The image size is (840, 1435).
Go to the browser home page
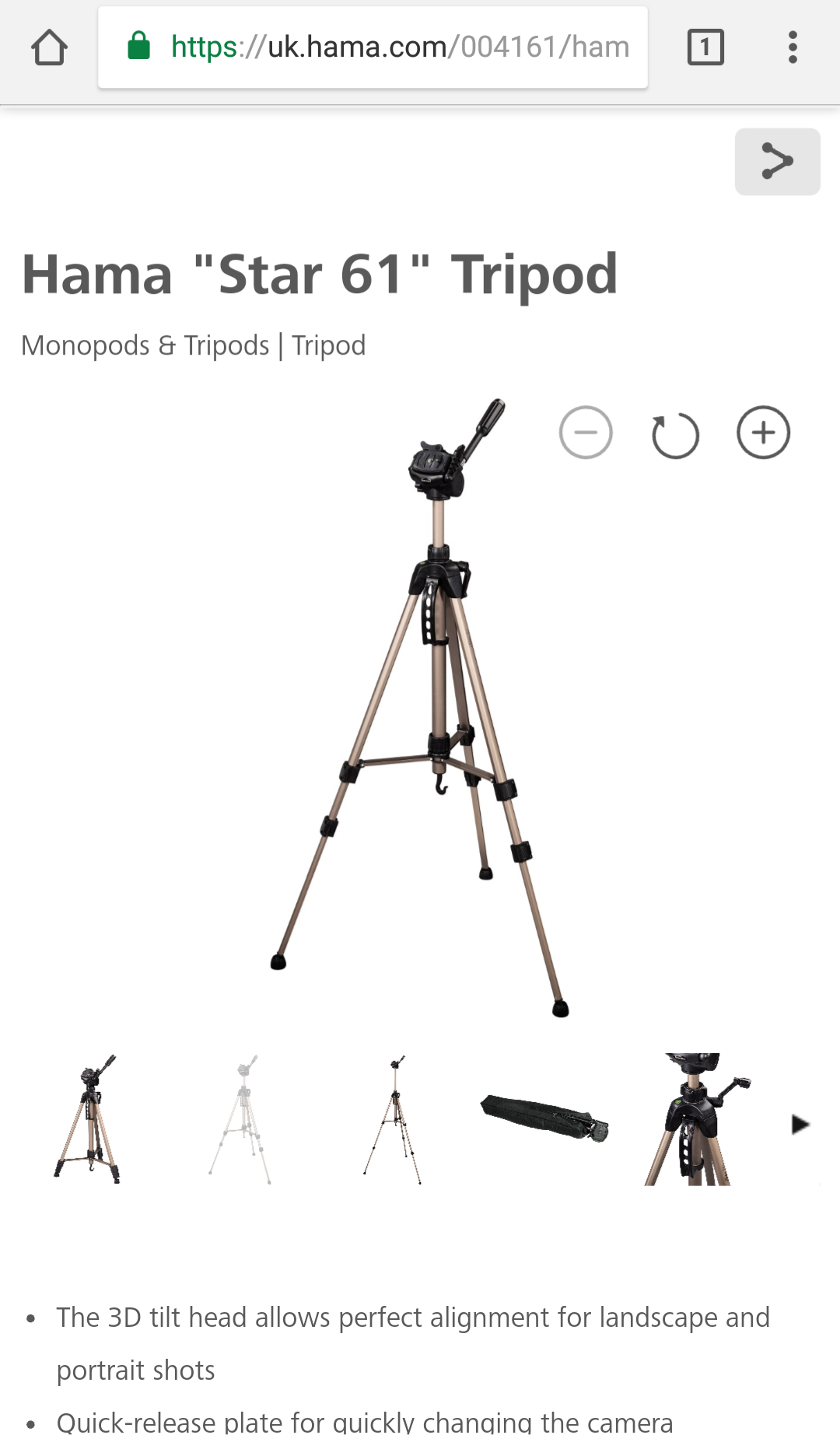(x=49, y=47)
